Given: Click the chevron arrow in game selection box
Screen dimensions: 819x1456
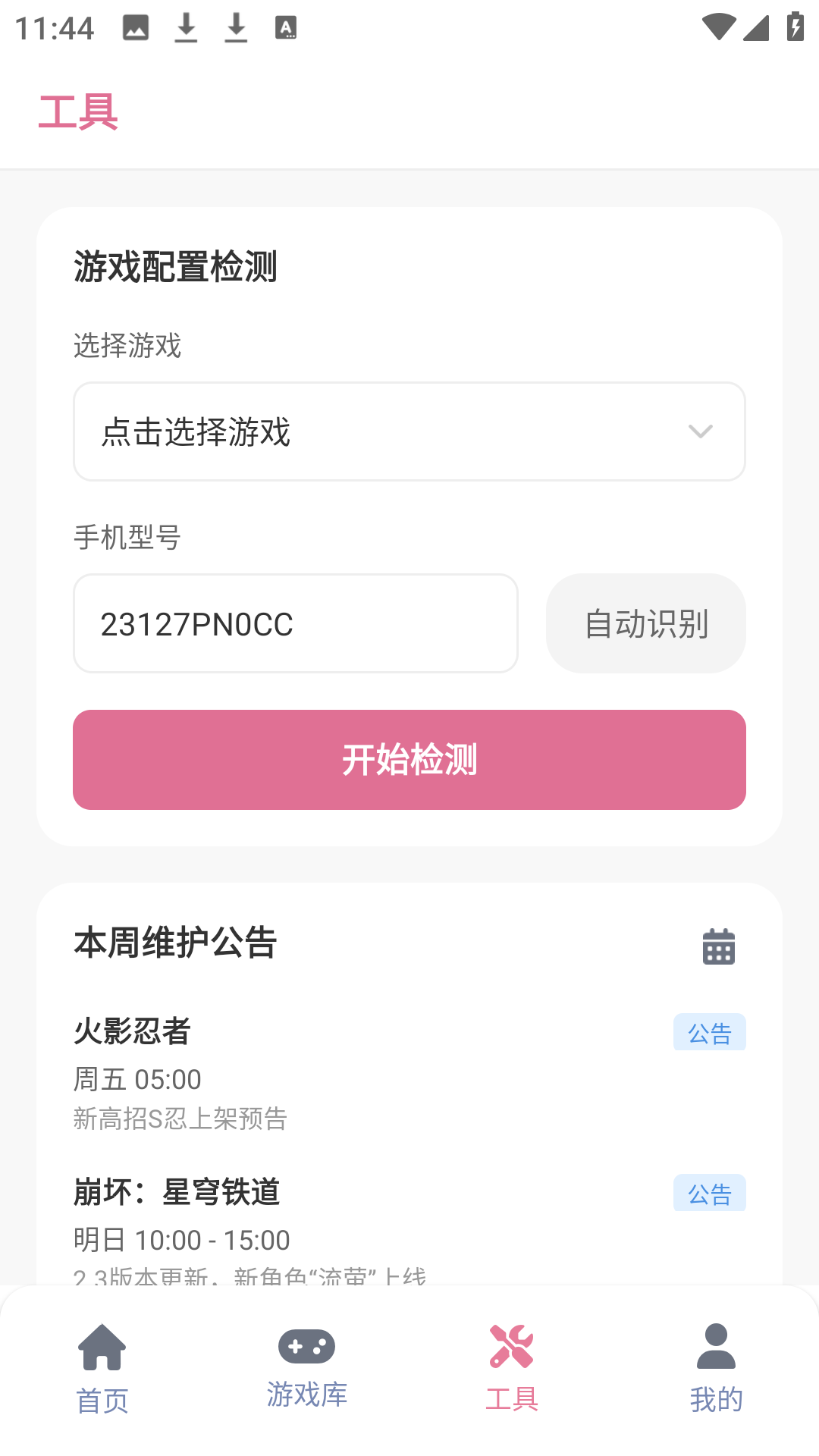Looking at the screenshot, I should (701, 431).
